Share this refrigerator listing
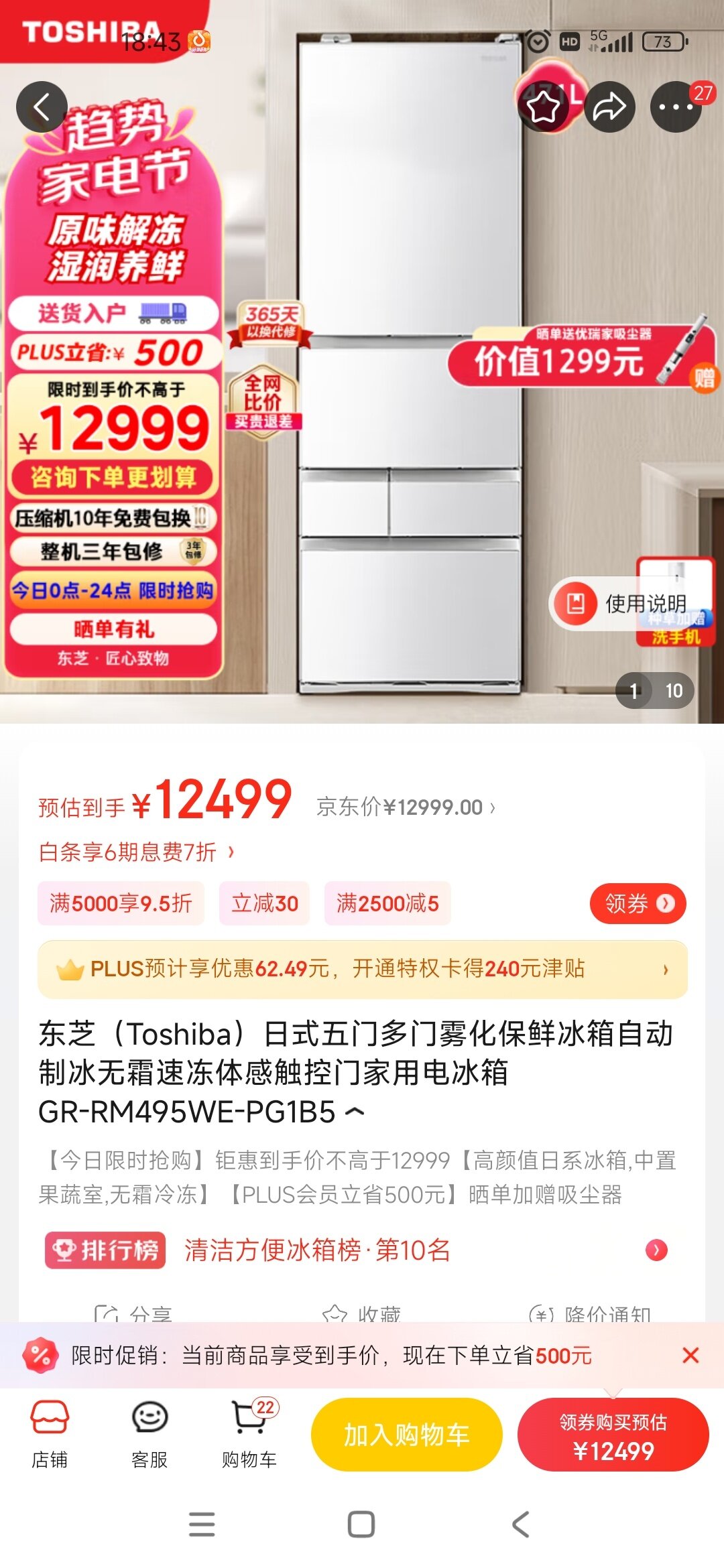The height and width of the screenshot is (1568, 724). point(609,107)
